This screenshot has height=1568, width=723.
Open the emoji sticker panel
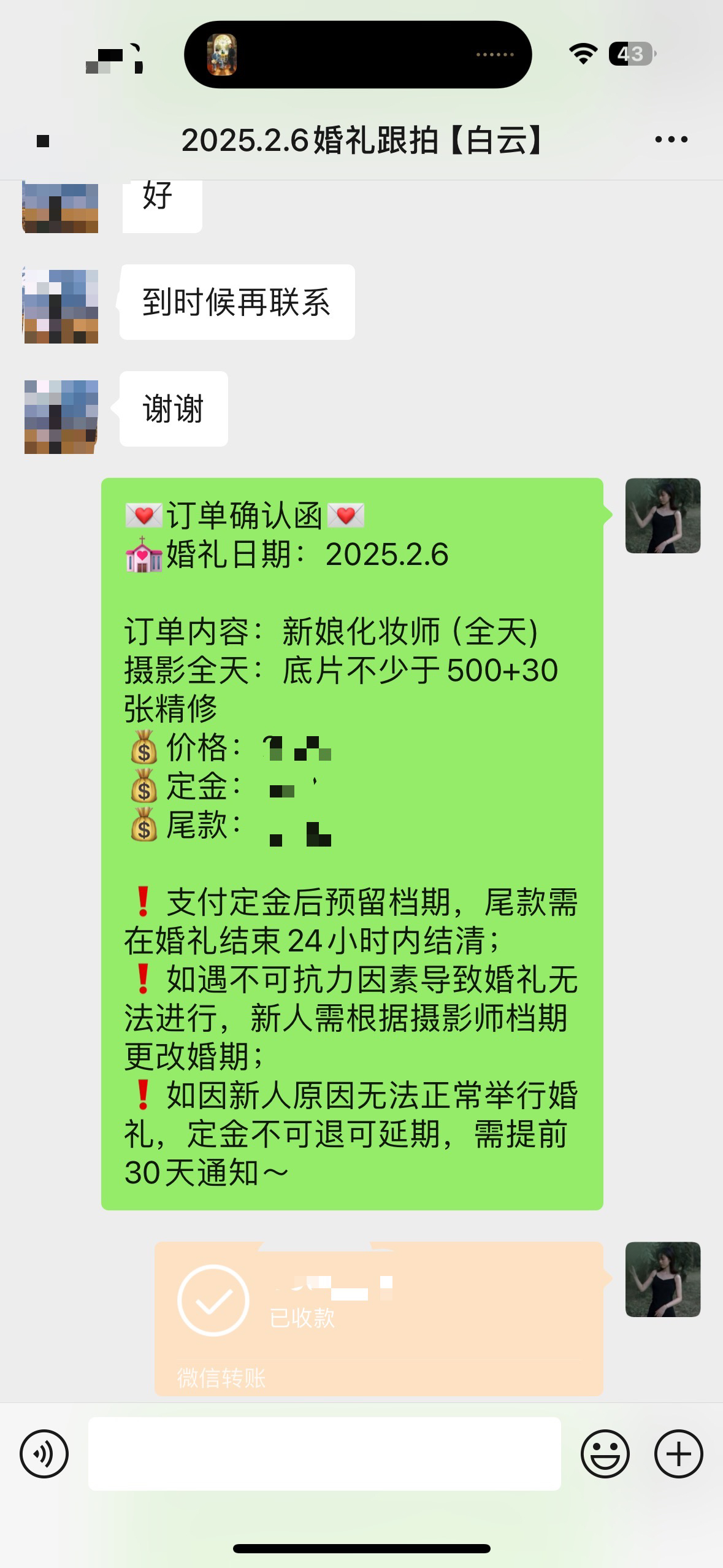[x=605, y=1453]
